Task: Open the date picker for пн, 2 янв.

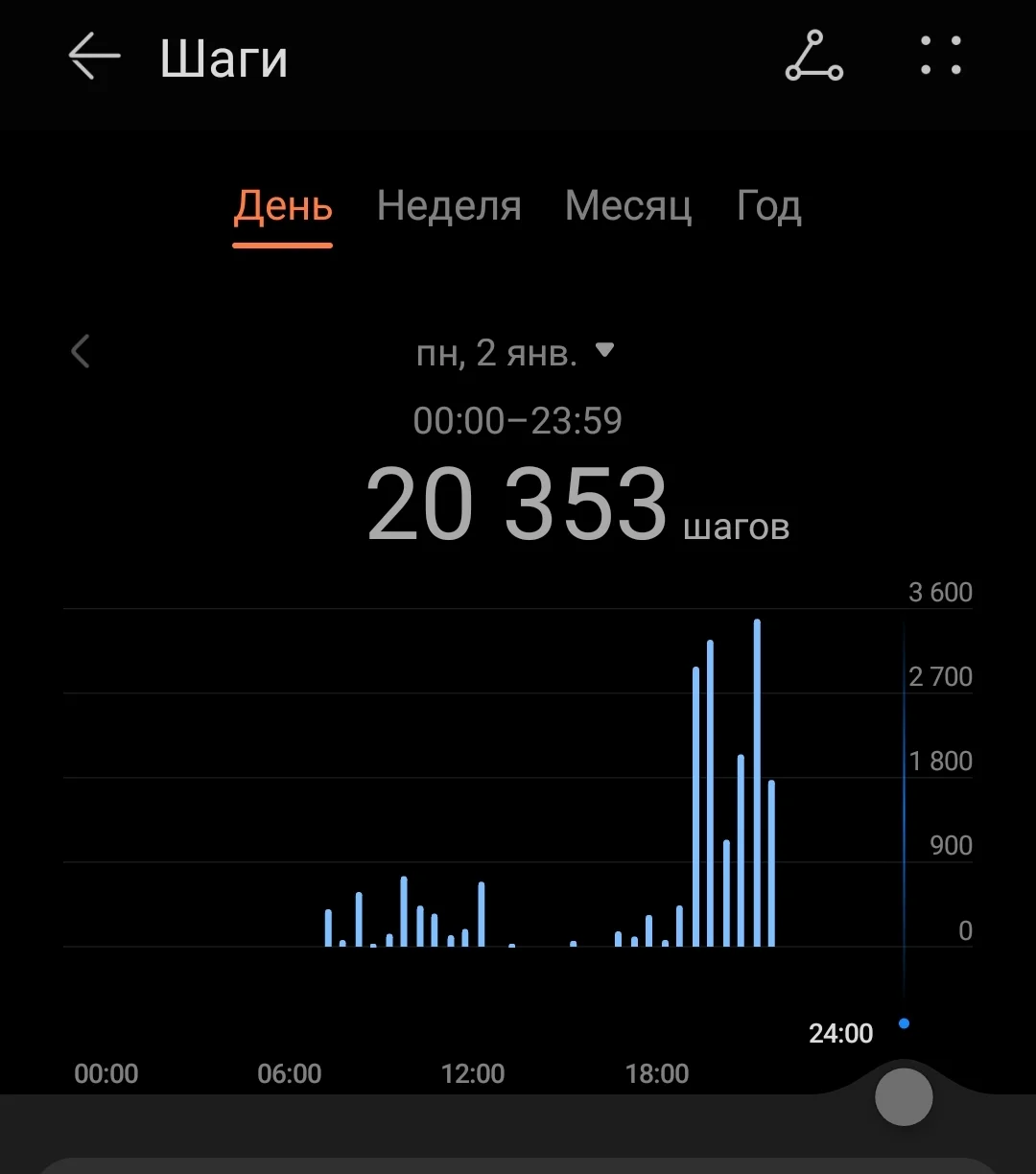Action: [514, 353]
